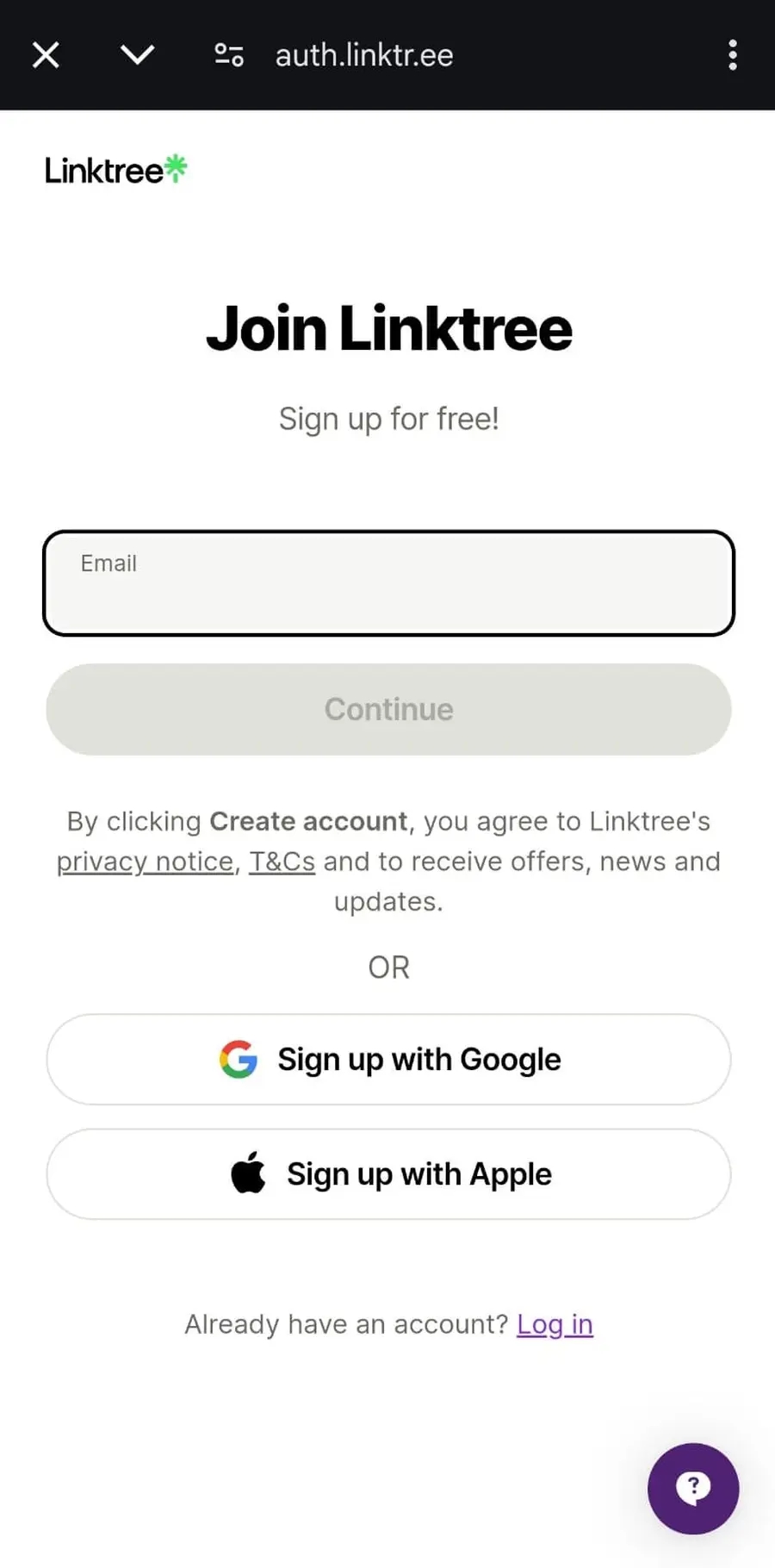Open the help chat bubble

coord(693,1488)
